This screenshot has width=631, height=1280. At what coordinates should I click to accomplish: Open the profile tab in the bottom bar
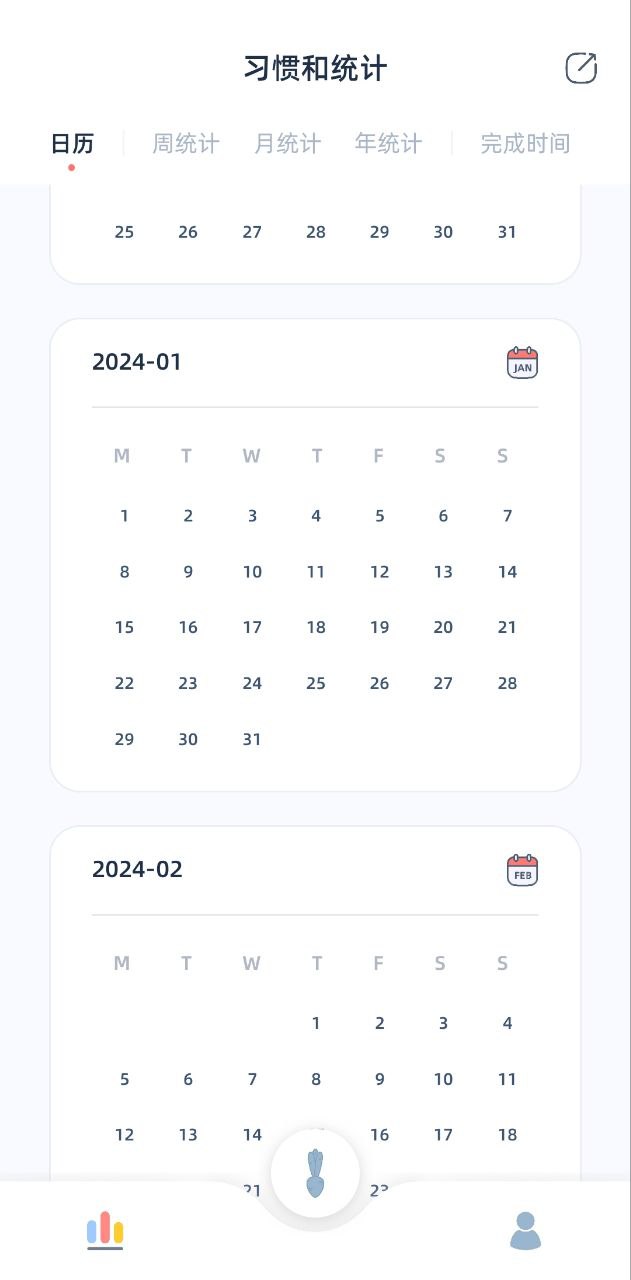point(525,1230)
